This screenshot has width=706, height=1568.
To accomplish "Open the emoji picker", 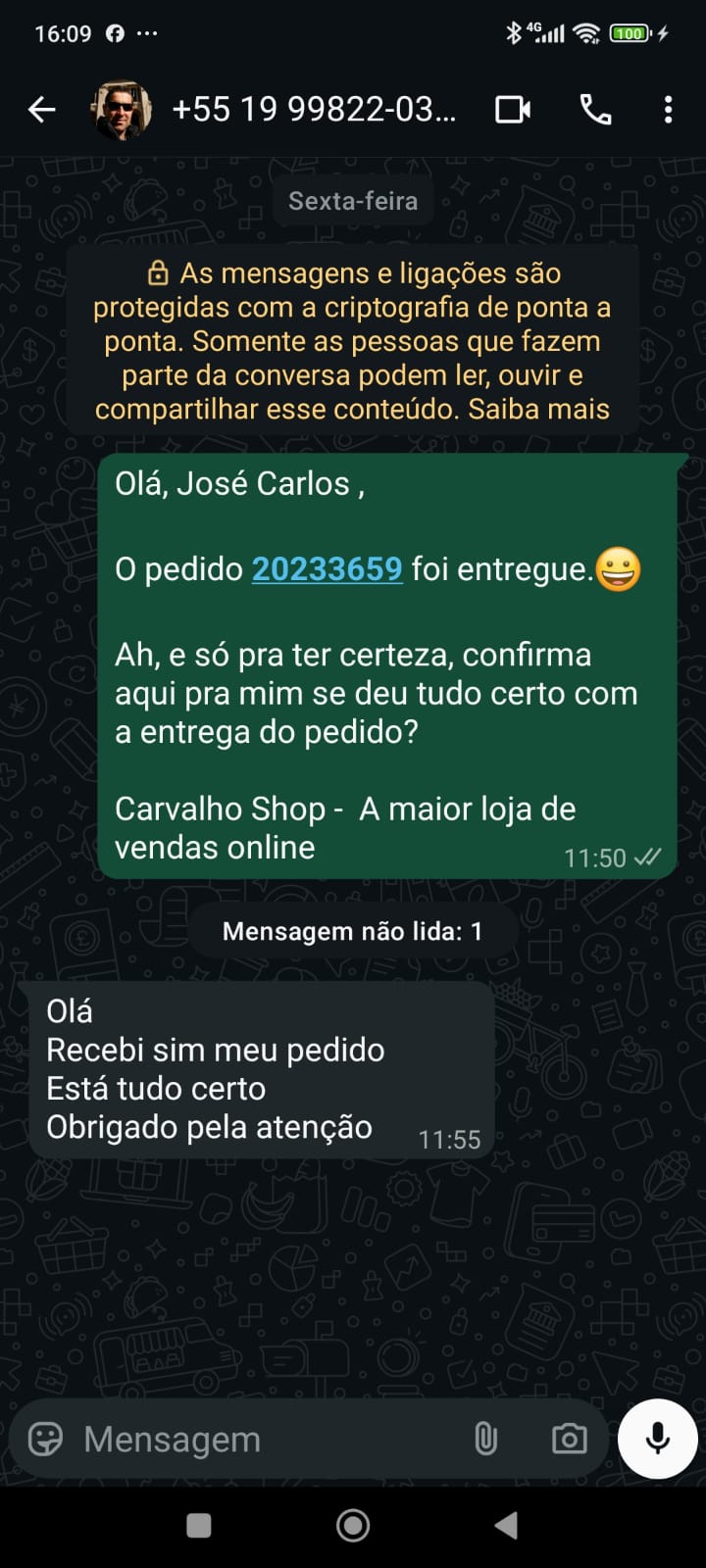I will pyautogui.click(x=45, y=1439).
